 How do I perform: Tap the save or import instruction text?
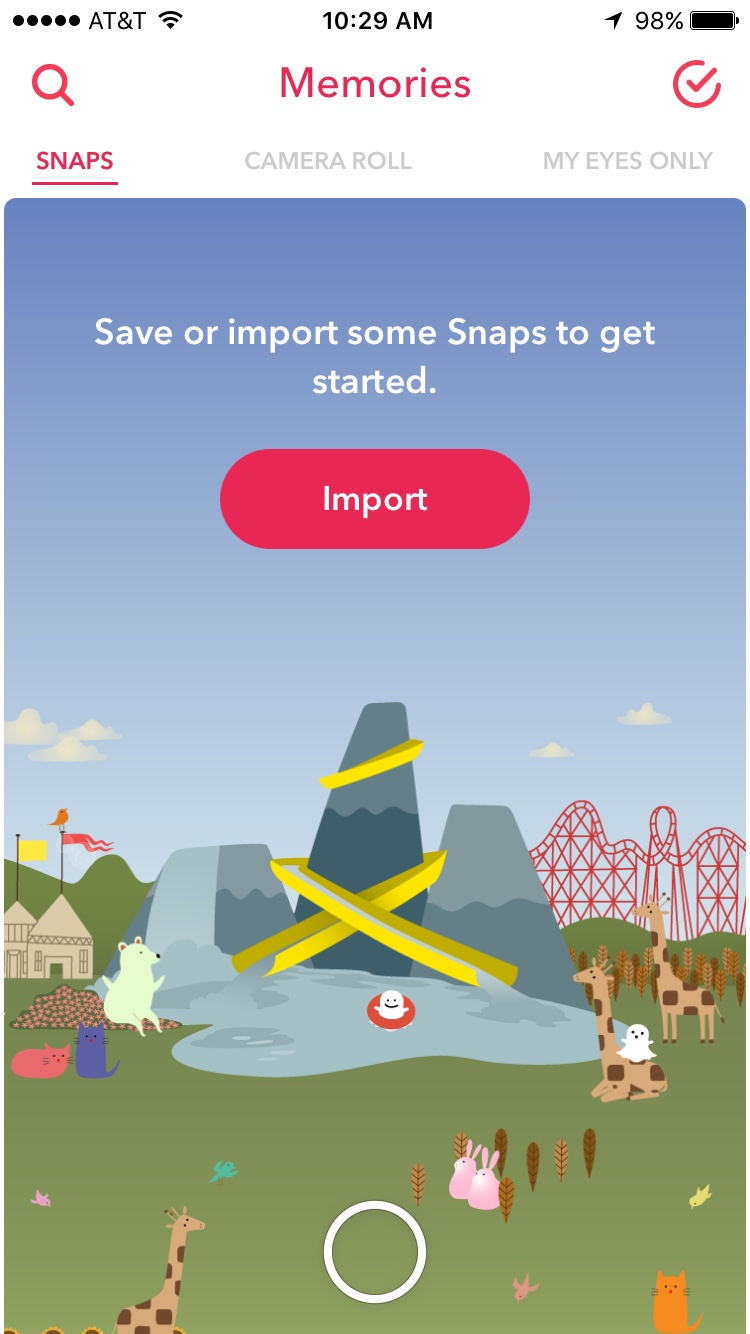click(374, 355)
